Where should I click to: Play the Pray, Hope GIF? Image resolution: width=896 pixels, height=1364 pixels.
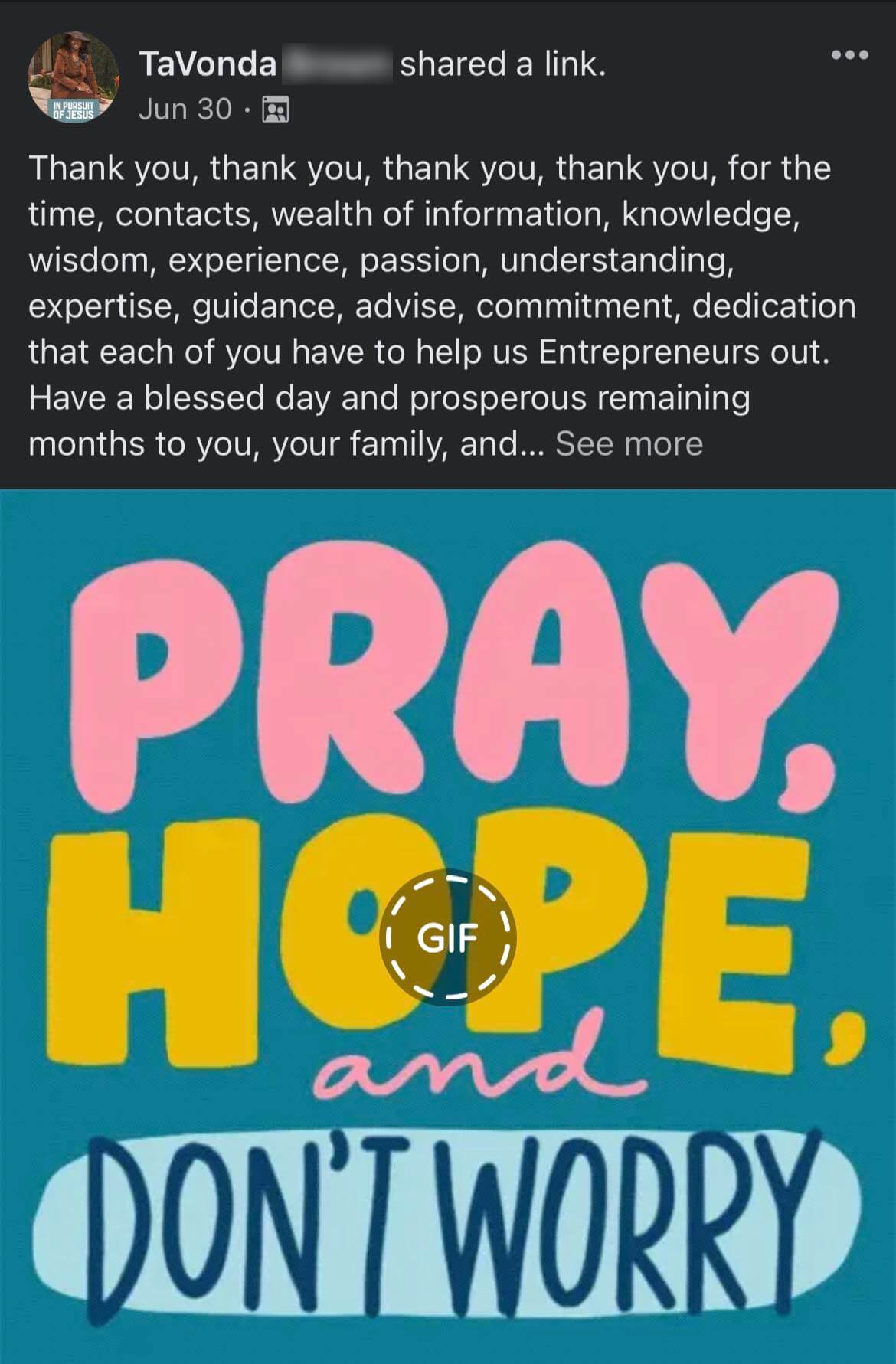(447, 937)
